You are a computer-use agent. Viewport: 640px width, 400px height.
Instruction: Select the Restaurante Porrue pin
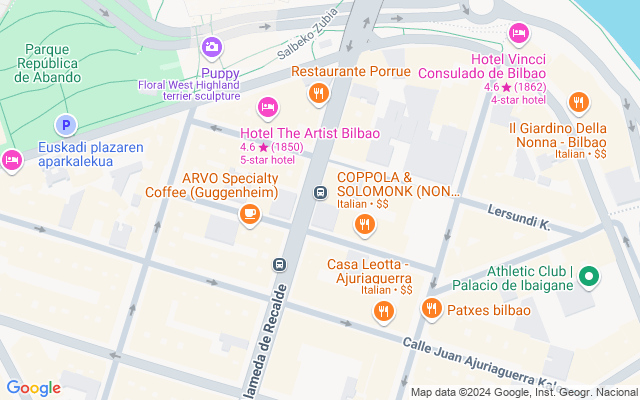click(318, 94)
